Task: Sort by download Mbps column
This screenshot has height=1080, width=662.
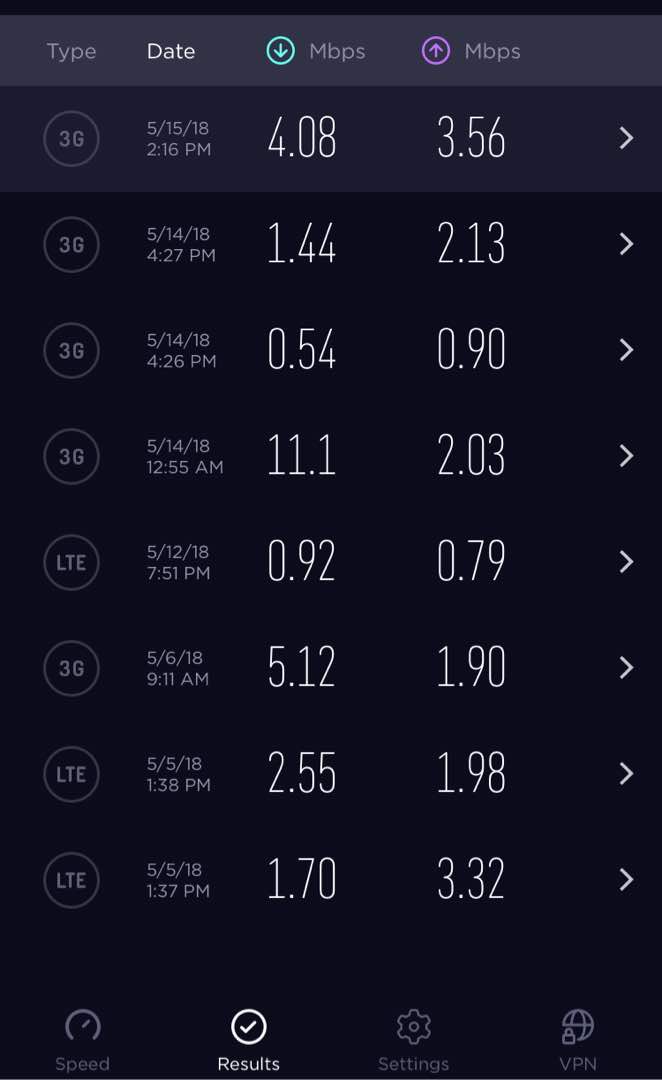Action: pyautogui.click(x=316, y=51)
